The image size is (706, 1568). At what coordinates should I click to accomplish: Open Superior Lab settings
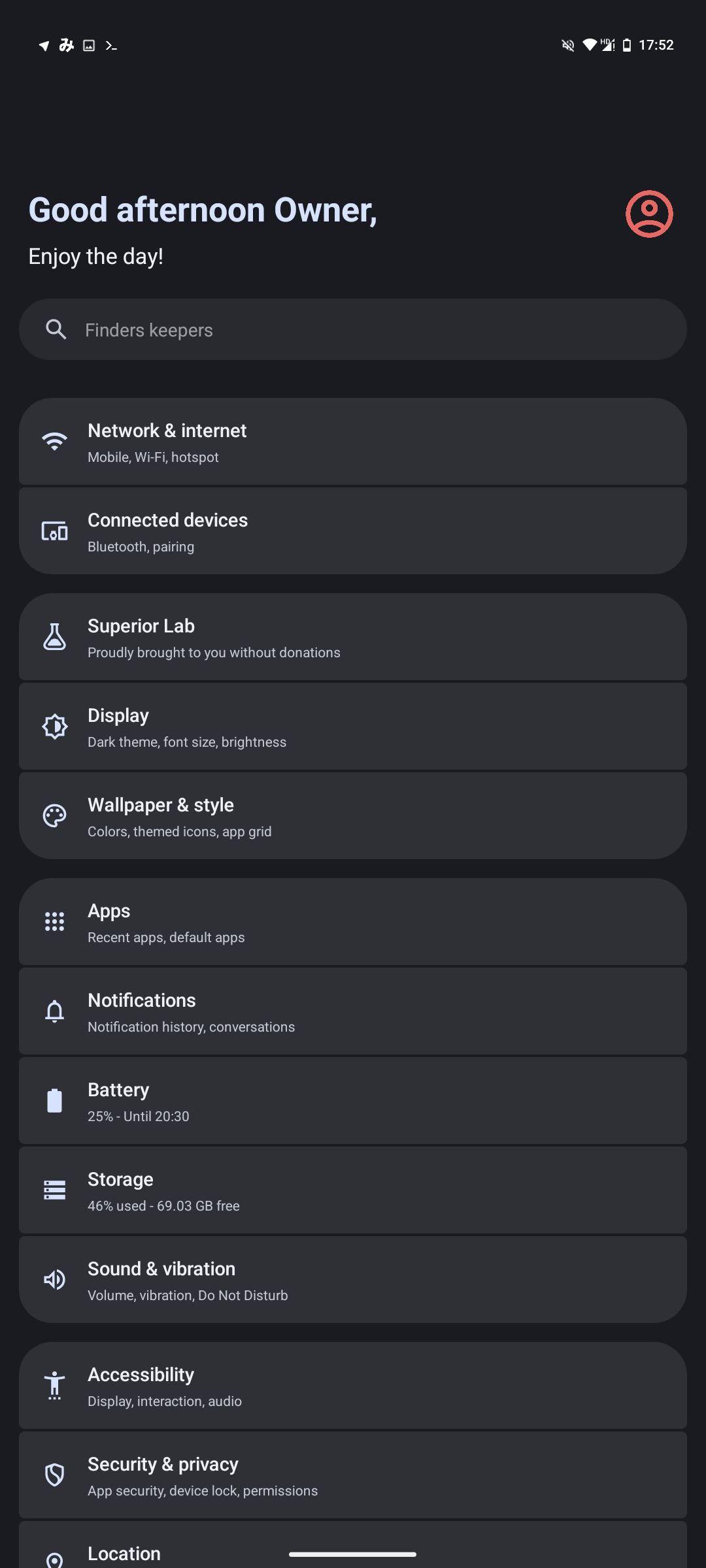coord(353,637)
